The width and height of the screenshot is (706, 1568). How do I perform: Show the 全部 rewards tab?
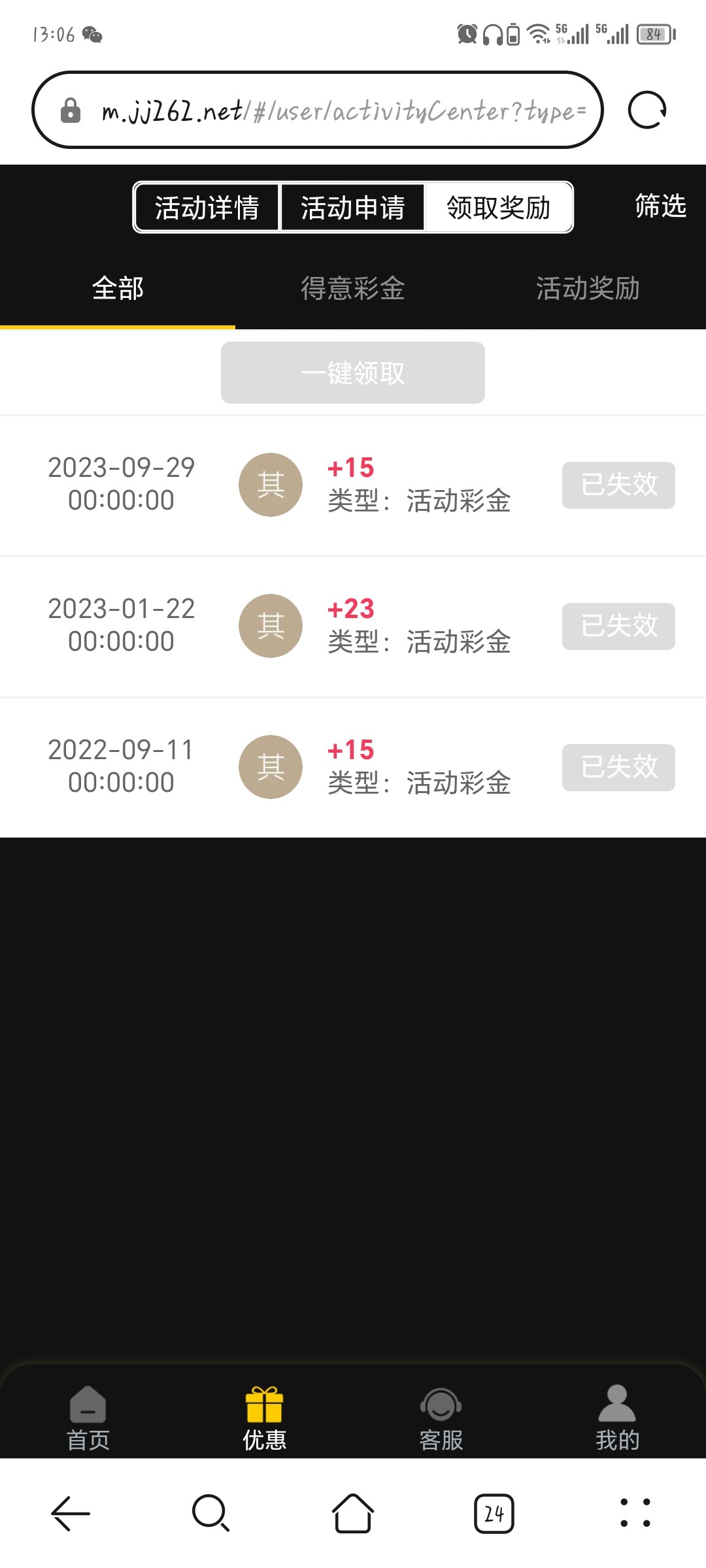coord(118,289)
